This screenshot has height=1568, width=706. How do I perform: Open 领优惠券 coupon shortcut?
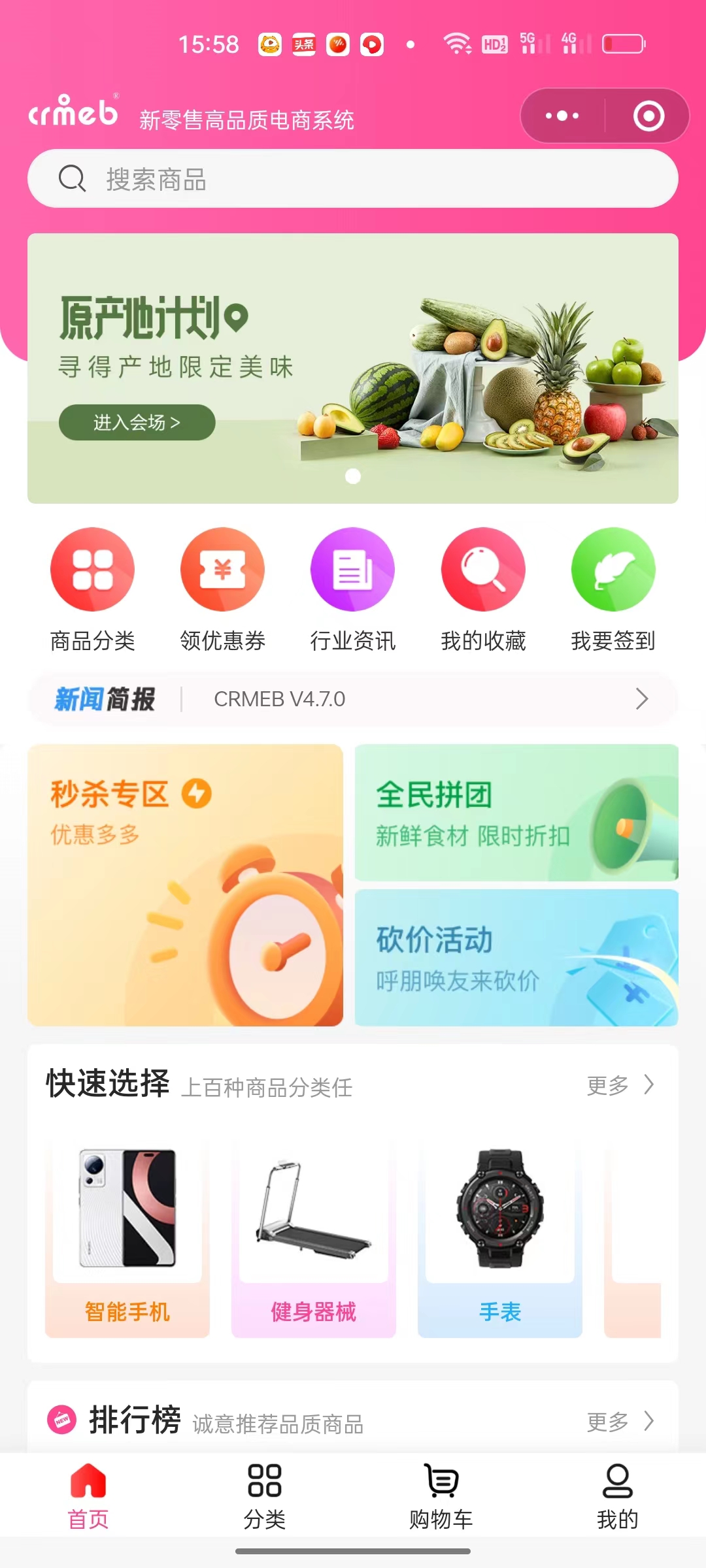(x=222, y=589)
